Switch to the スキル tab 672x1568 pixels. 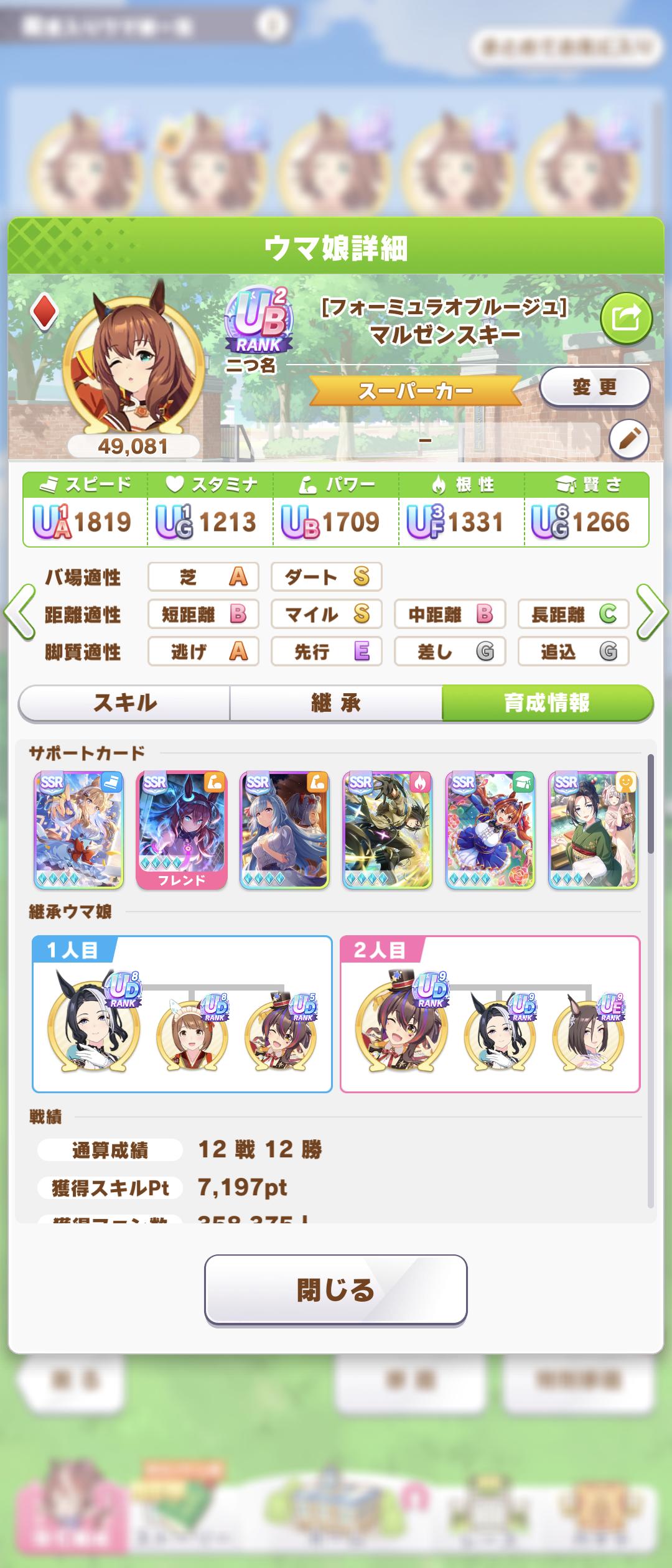124,703
